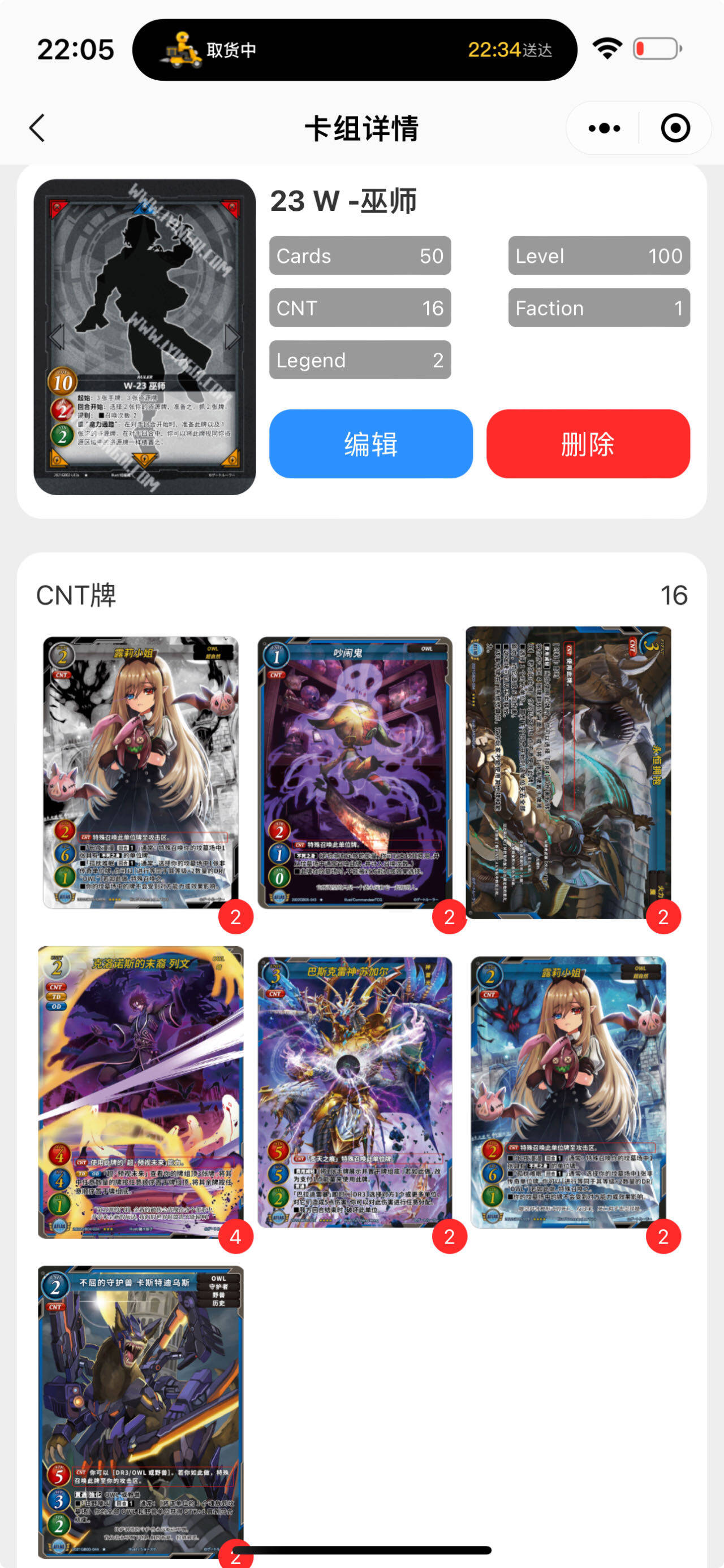Tap the 编辑 button to edit the deck
This screenshot has height=1568, width=724.
point(370,443)
